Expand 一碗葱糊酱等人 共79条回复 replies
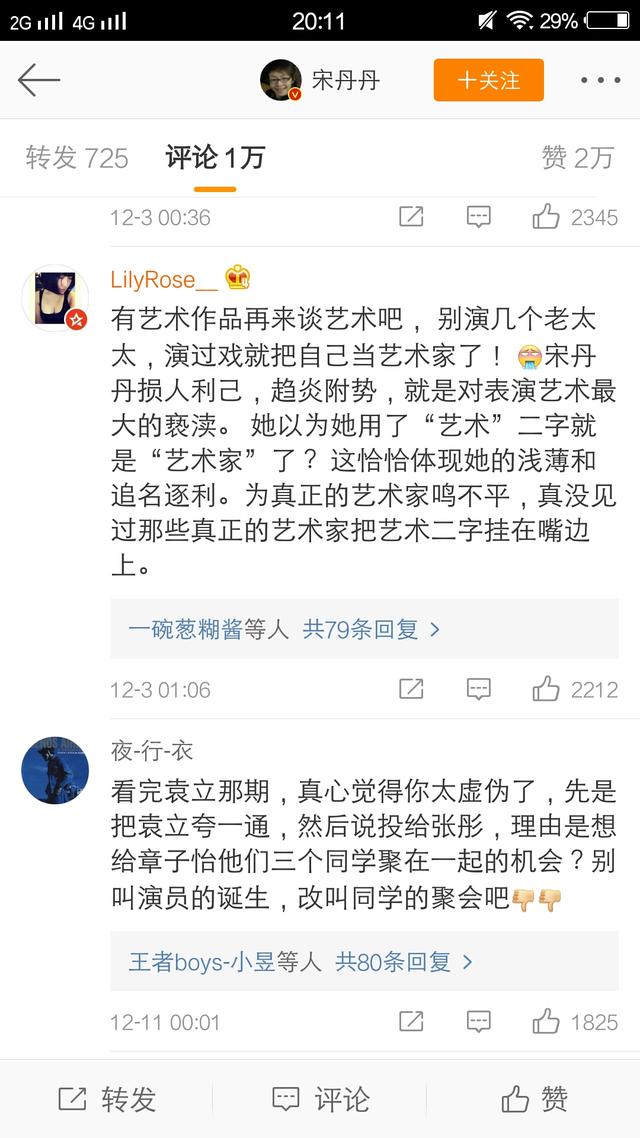The image size is (640, 1138). 285,629
